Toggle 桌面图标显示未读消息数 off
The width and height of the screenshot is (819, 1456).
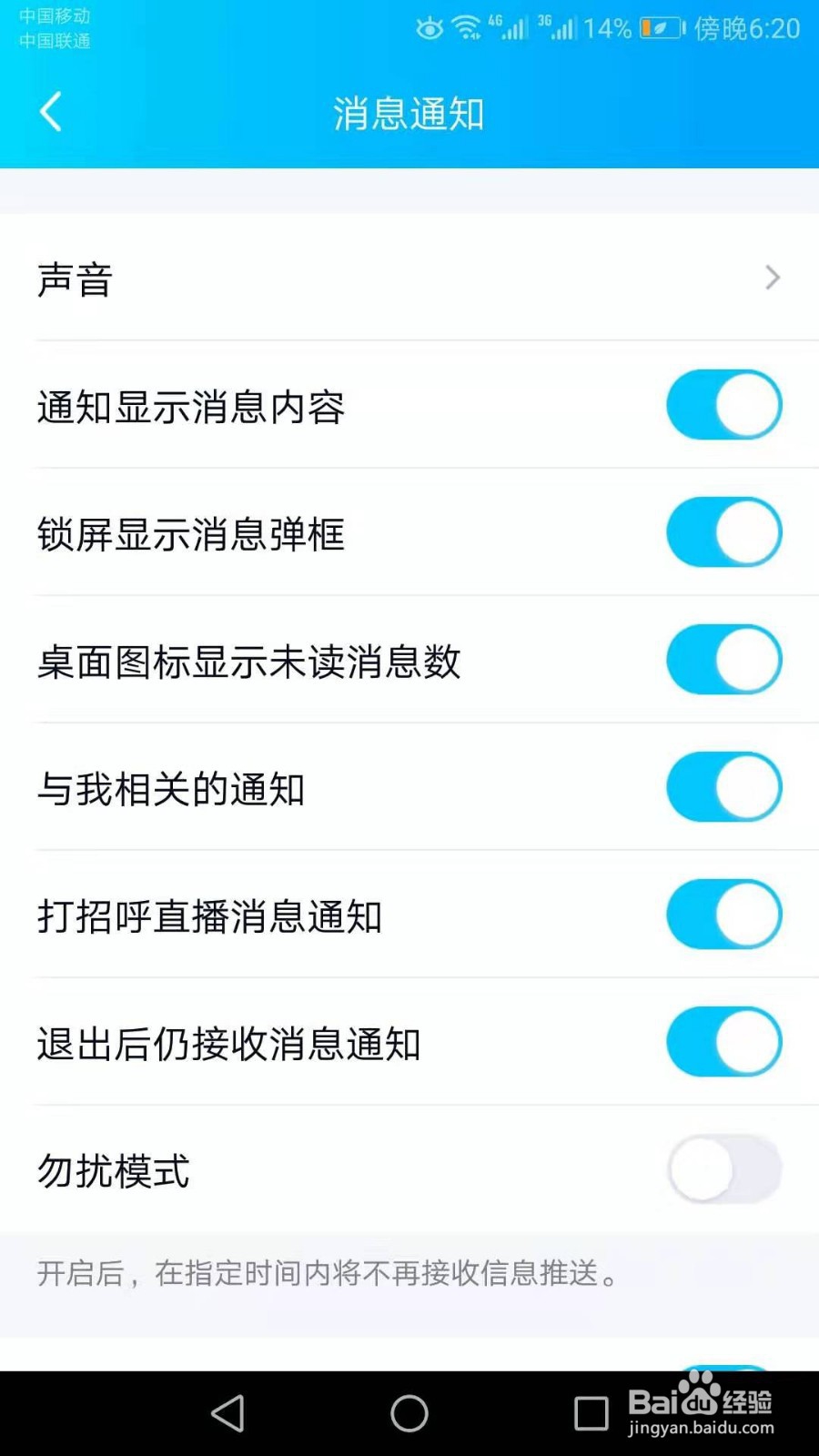click(723, 660)
